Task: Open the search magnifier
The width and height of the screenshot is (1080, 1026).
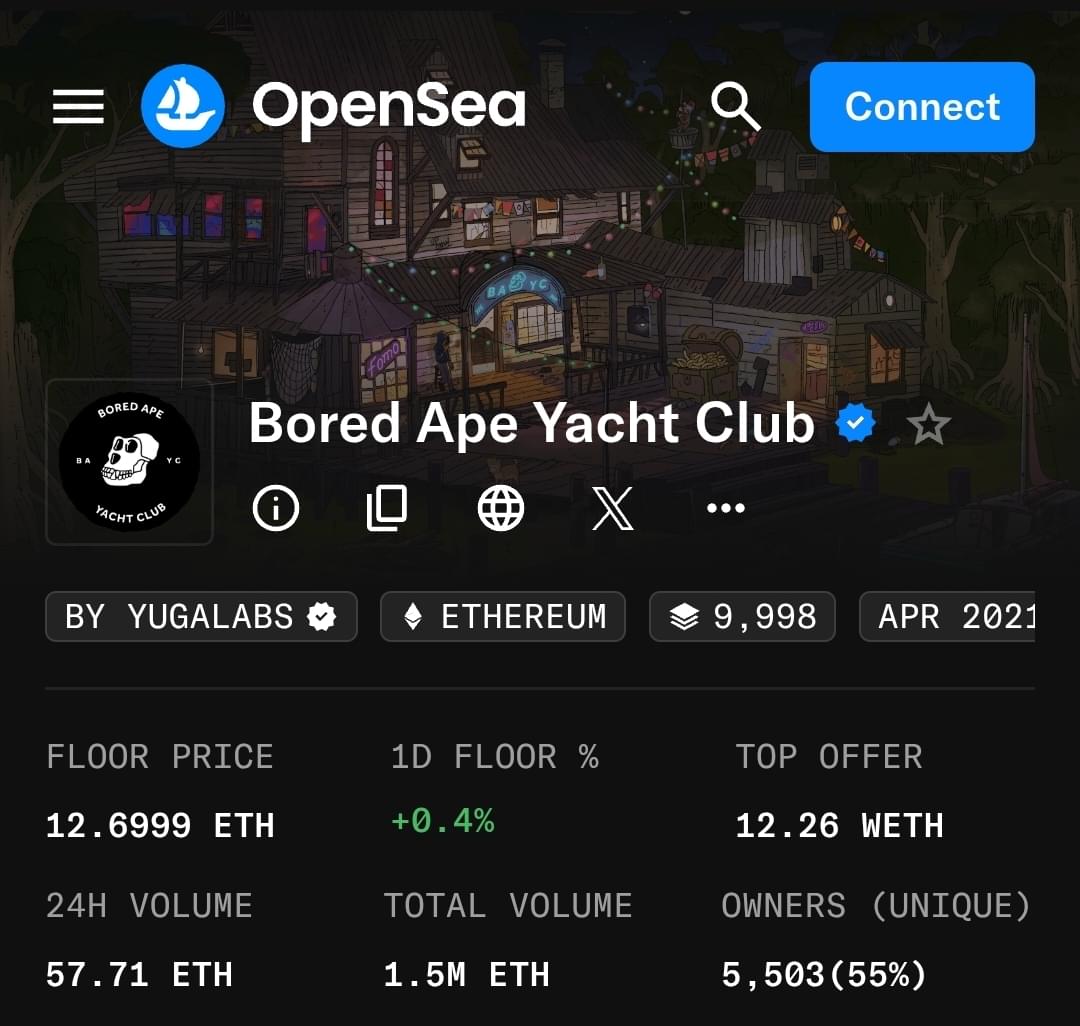Action: click(736, 106)
